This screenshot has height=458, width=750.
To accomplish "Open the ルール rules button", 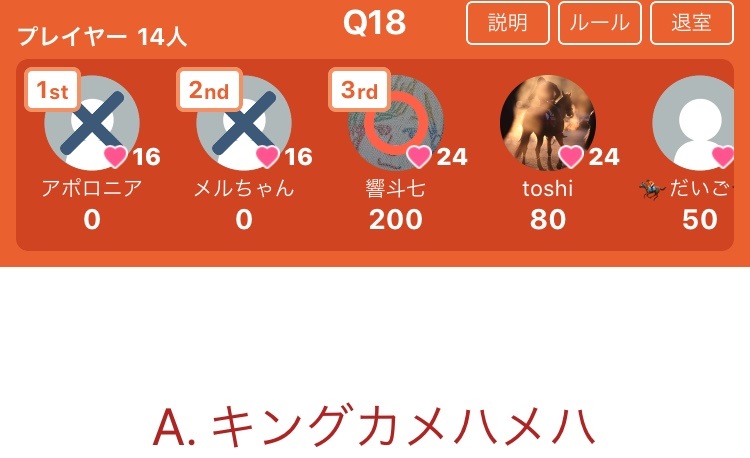I will pyautogui.click(x=600, y=23).
